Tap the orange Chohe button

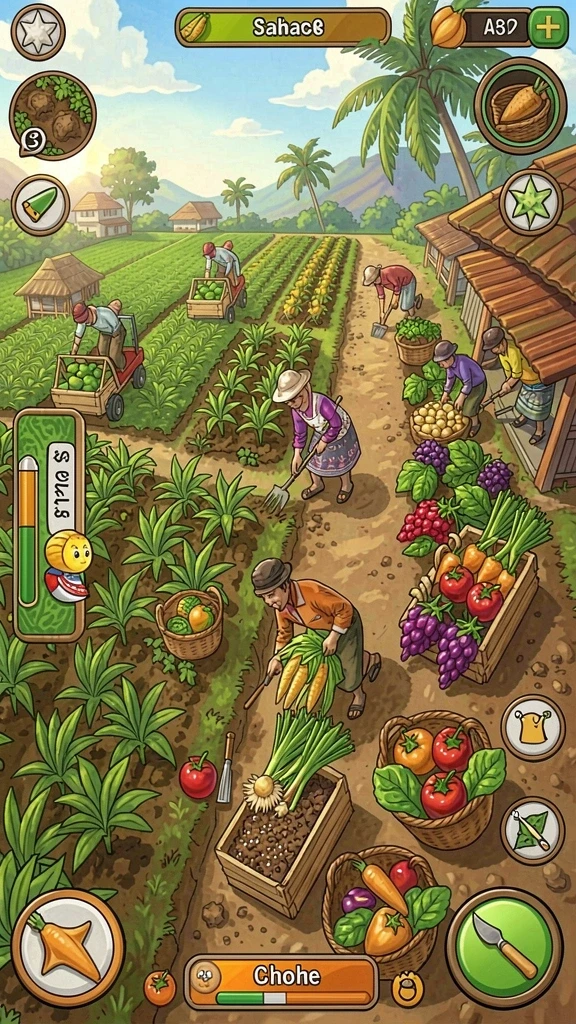[281, 982]
